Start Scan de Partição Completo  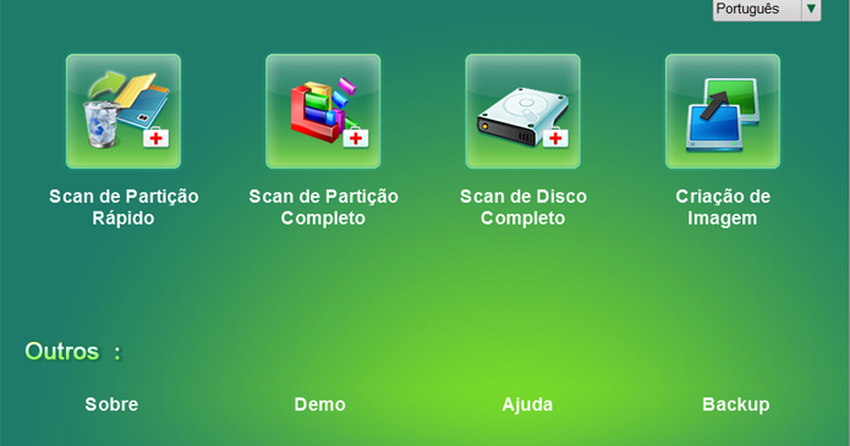tap(323, 111)
